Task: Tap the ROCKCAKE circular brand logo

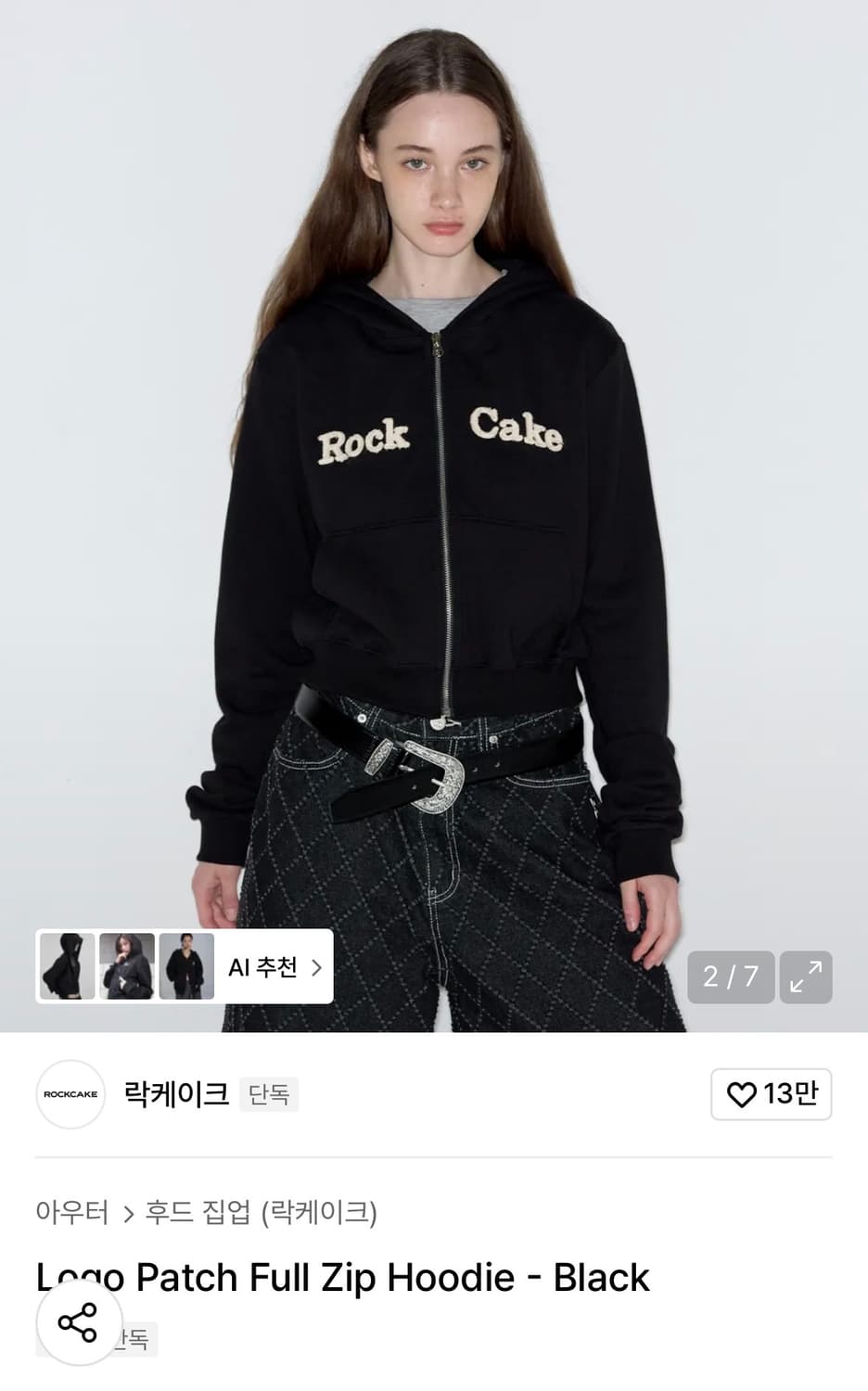Action: [70, 1094]
